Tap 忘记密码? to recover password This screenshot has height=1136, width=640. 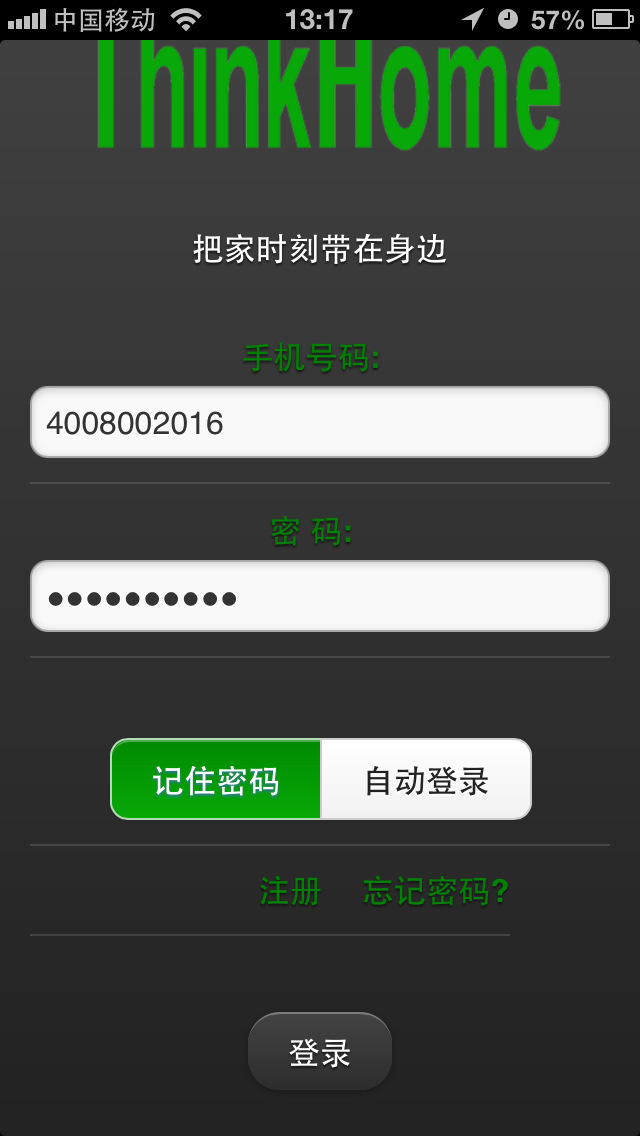tap(436, 890)
